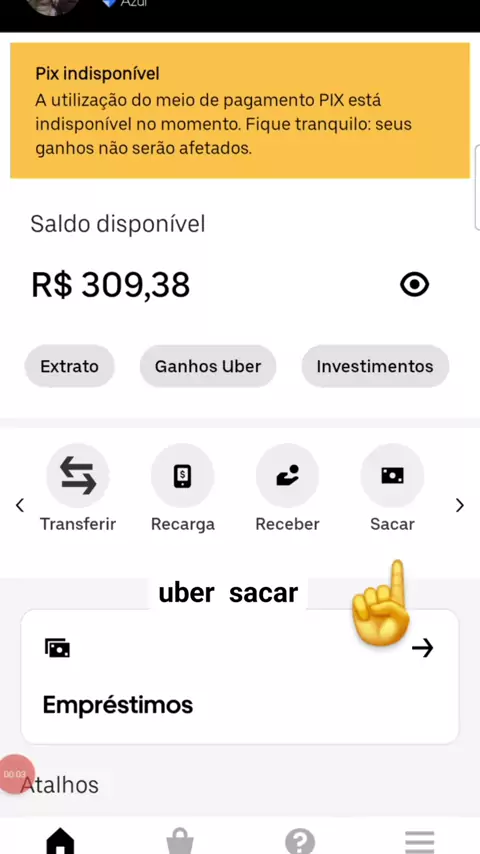Go to the home tab
The width and height of the screenshot is (480, 854).
tap(60, 841)
